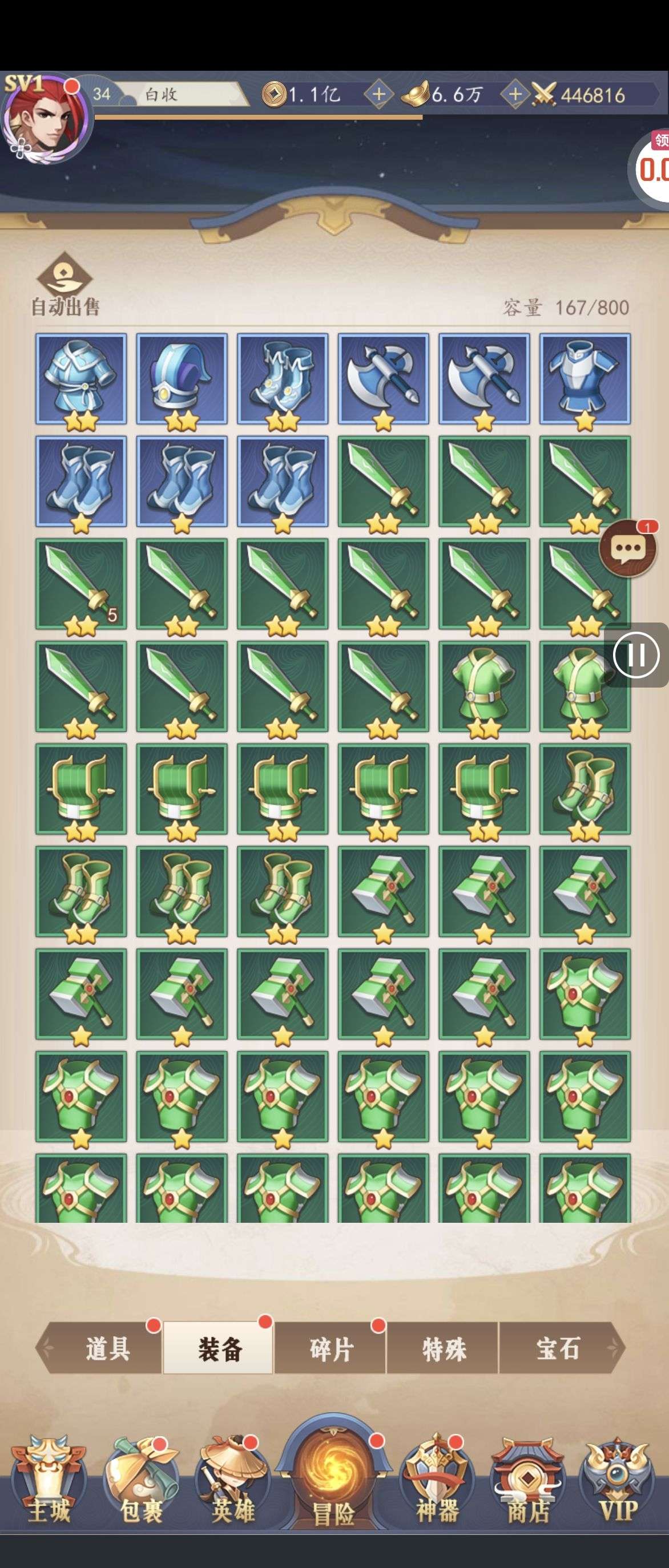Screen dimensions: 669x1568
Task: Open the chat bubble icon
Action: point(627,549)
